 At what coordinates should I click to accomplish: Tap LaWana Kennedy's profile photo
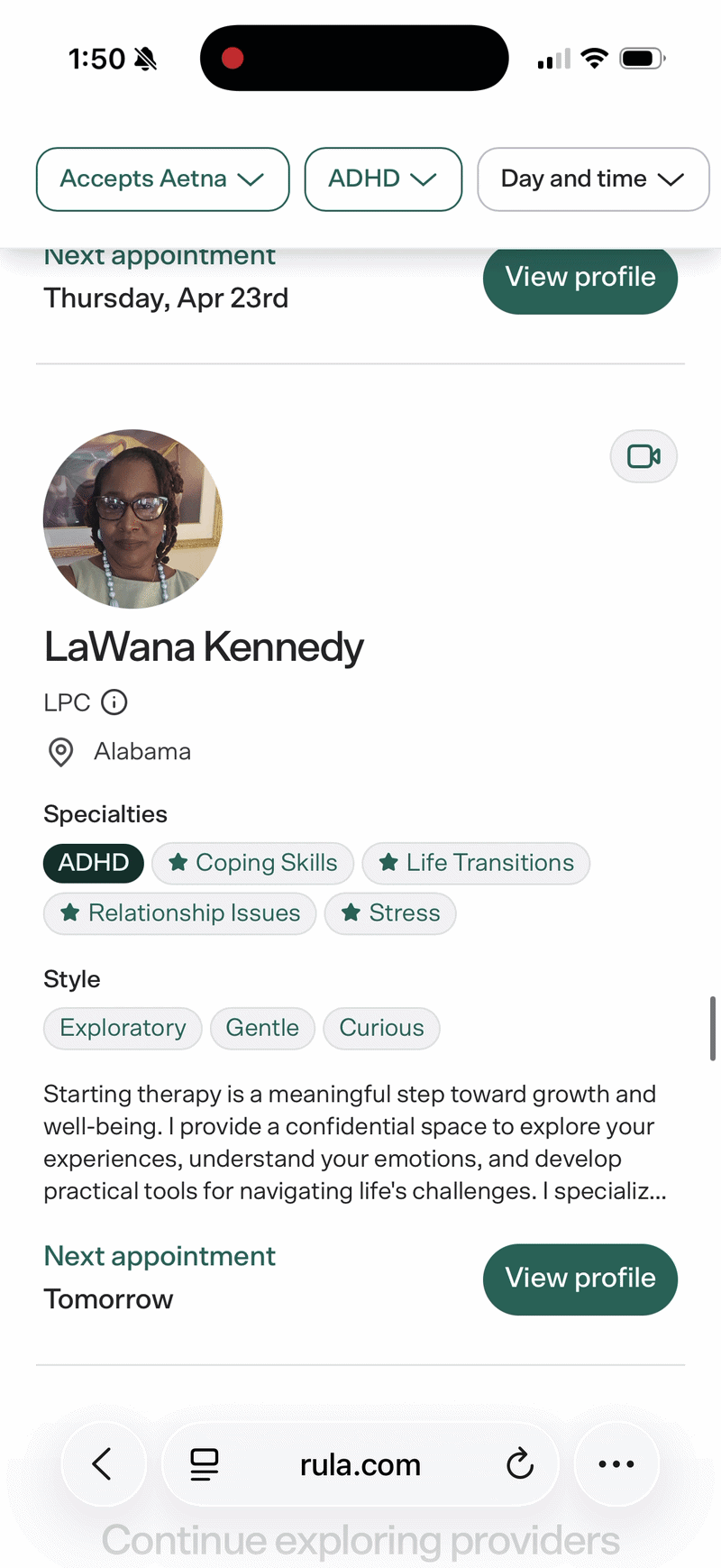point(132,518)
